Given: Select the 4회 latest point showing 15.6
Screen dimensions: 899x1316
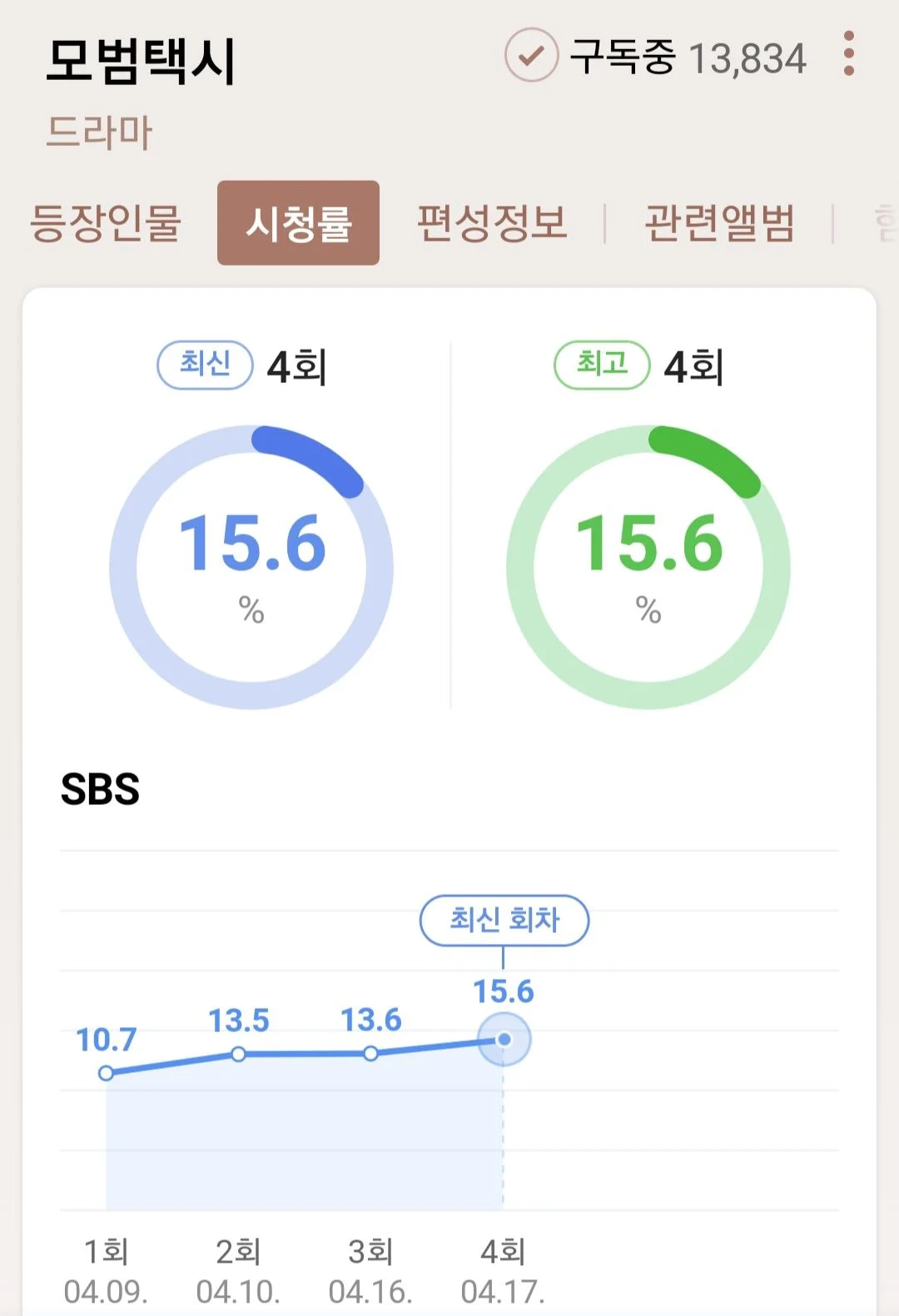Looking at the screenshot, I should 504,1039.
